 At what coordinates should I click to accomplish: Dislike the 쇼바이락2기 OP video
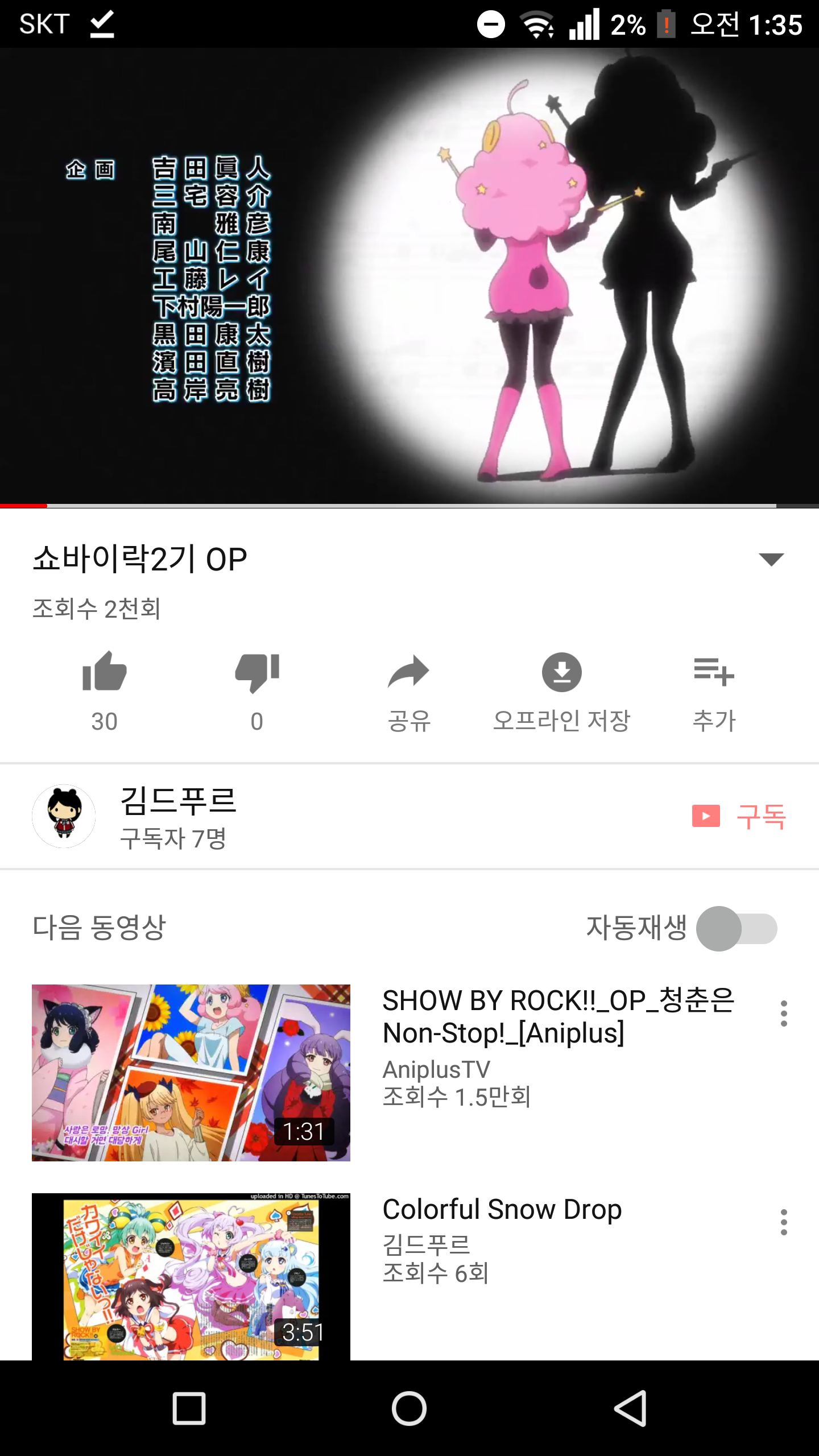coord(257,672)
